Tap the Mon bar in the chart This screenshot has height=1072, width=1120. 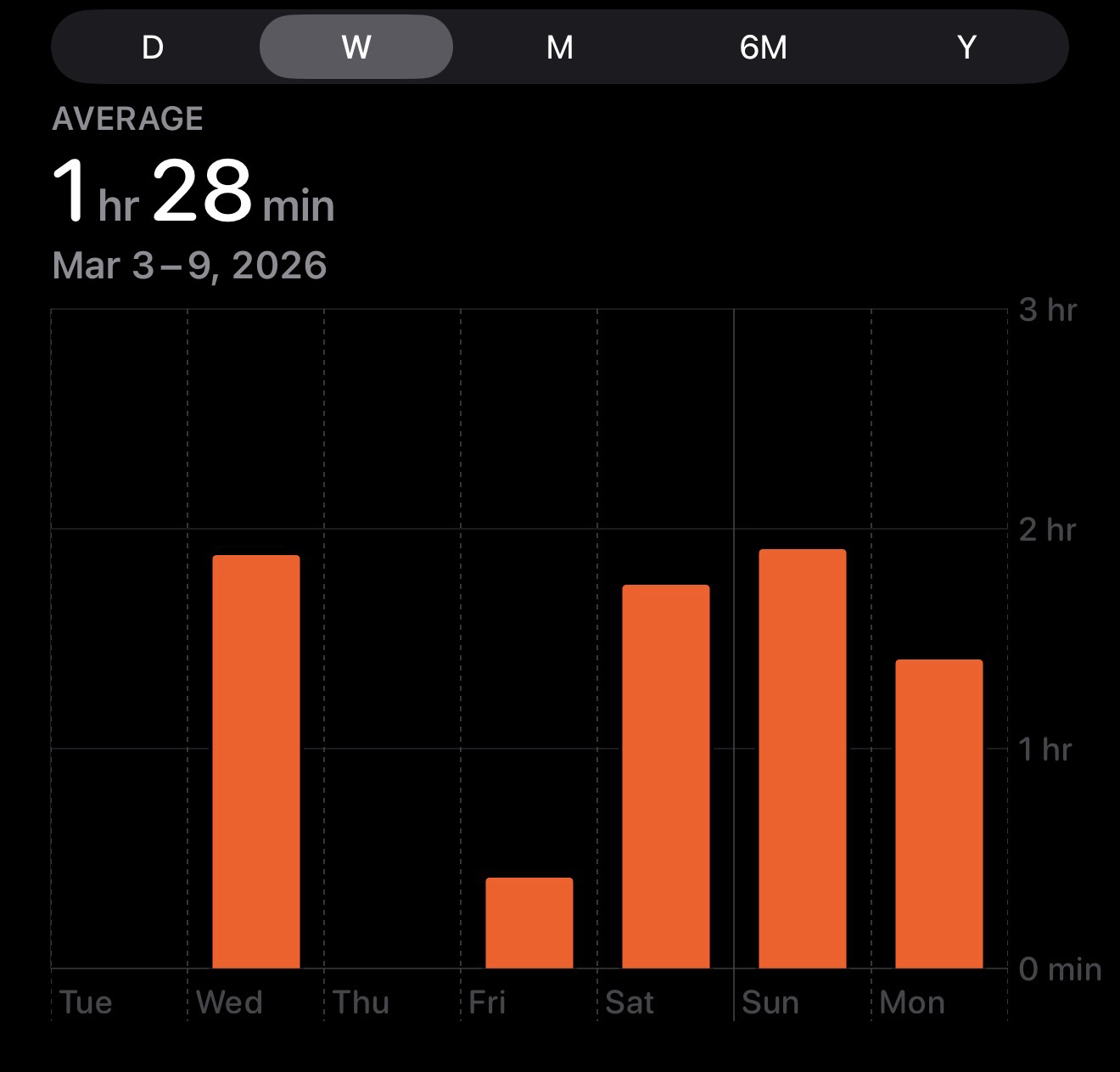click(x=939, y=813)
